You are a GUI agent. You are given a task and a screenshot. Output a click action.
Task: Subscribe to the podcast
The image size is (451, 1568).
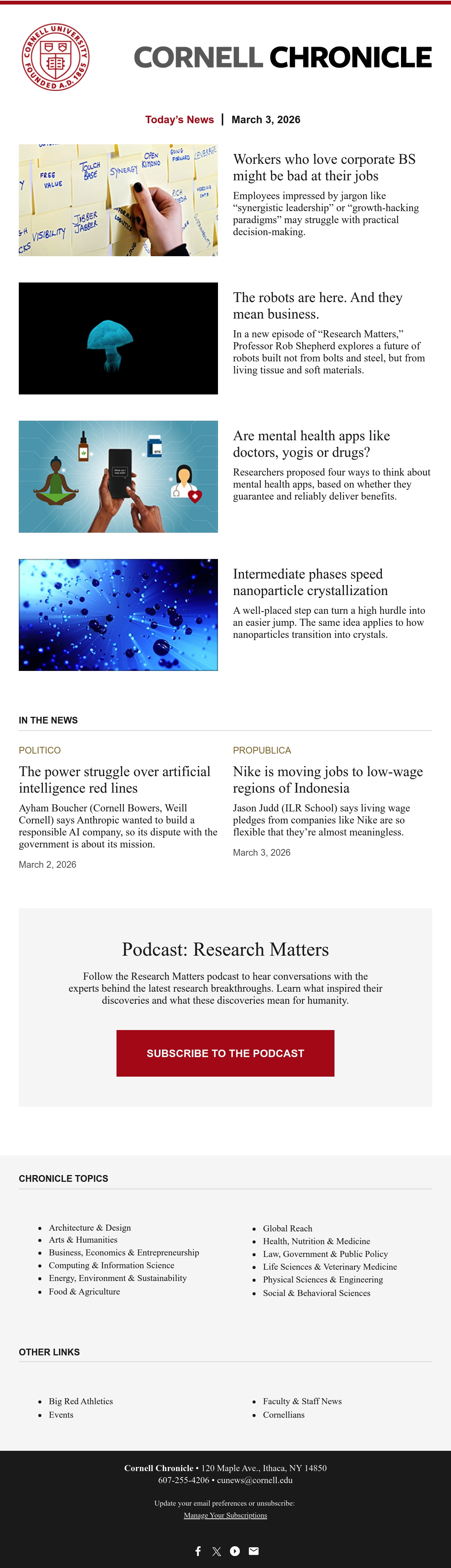pyautogui.click(x=225, y=1053)
